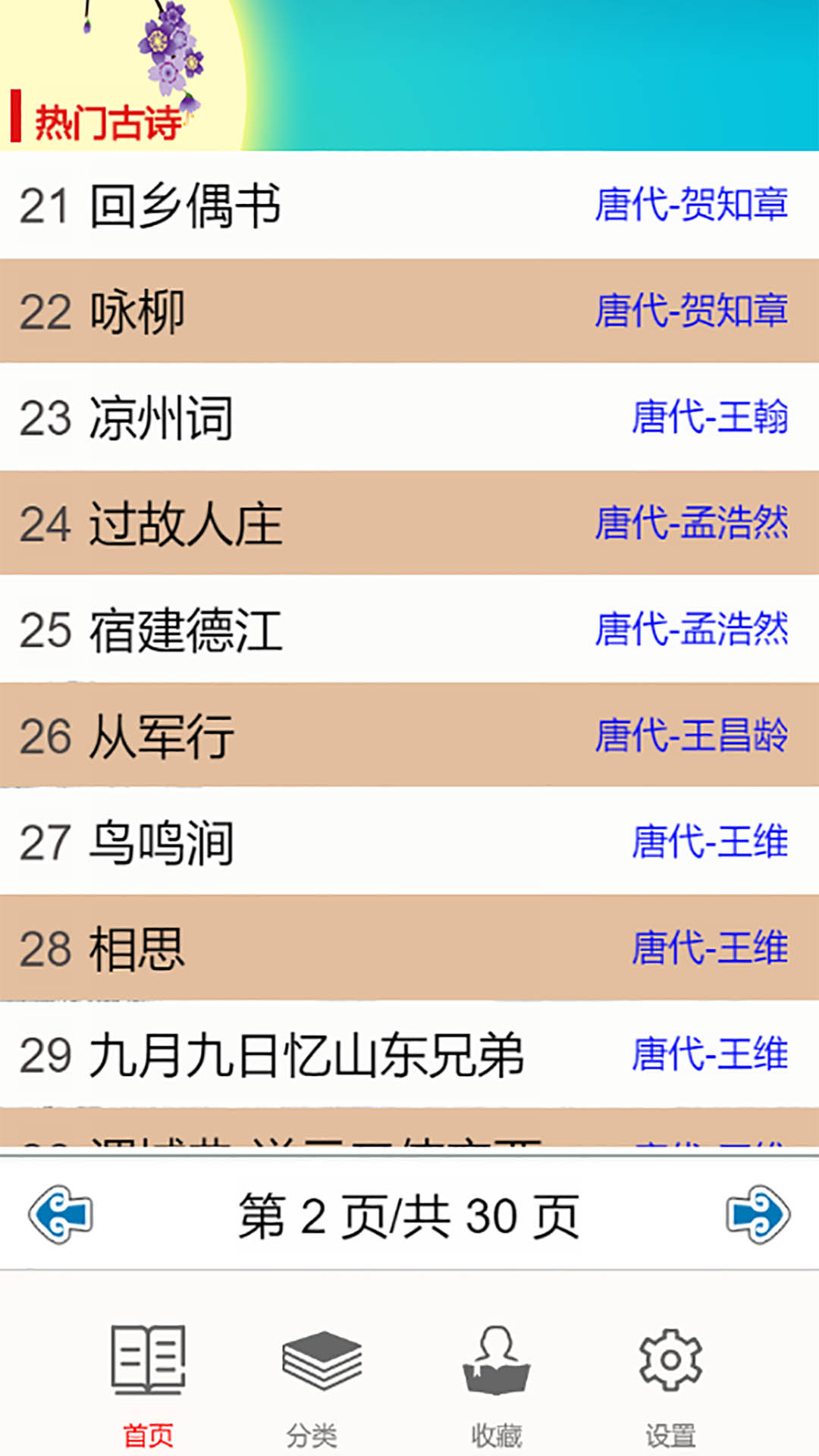Open poem 26 从军行

(409, 736)
